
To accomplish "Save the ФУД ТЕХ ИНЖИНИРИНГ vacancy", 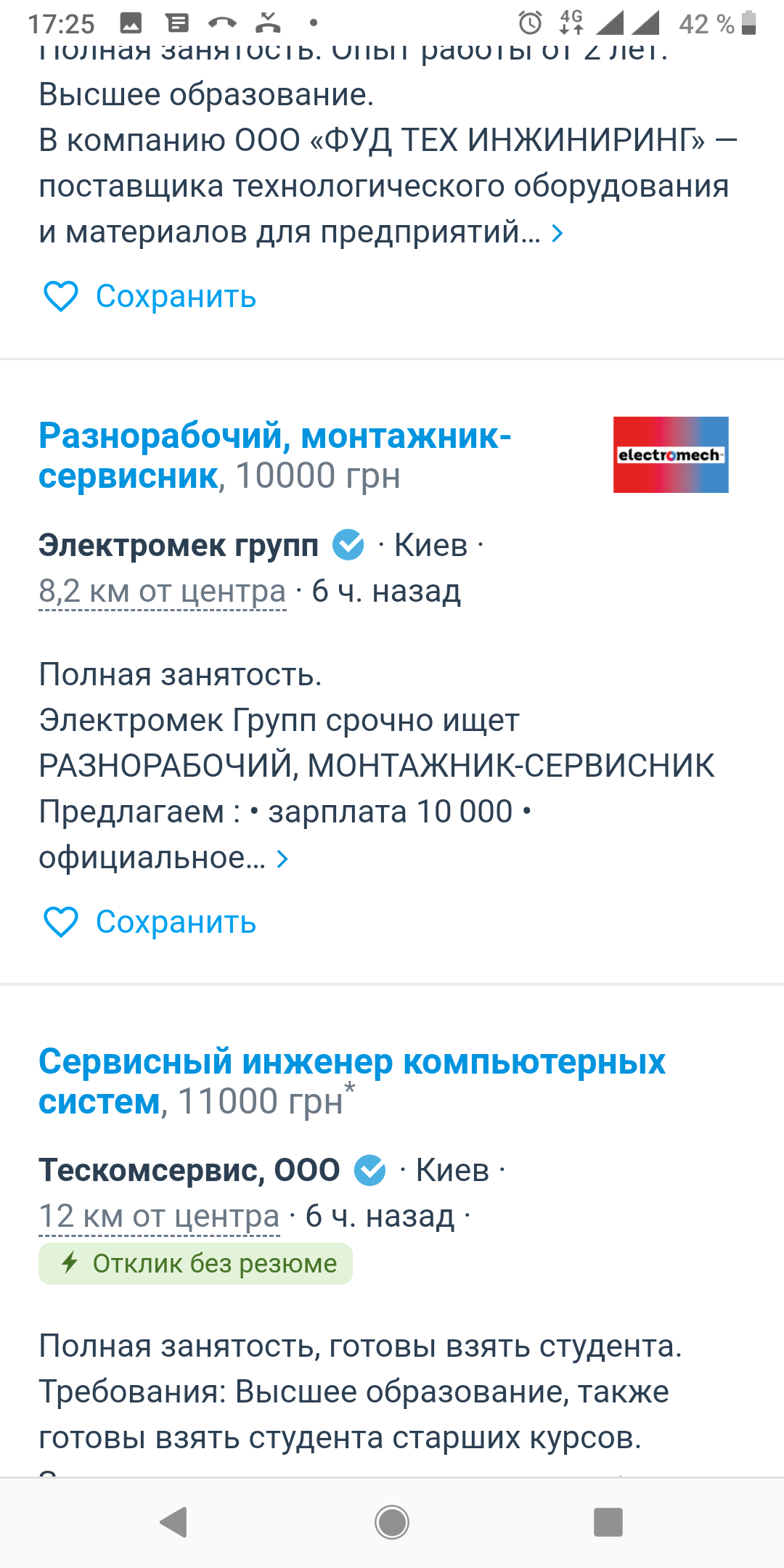I will [x=150, y=296].
